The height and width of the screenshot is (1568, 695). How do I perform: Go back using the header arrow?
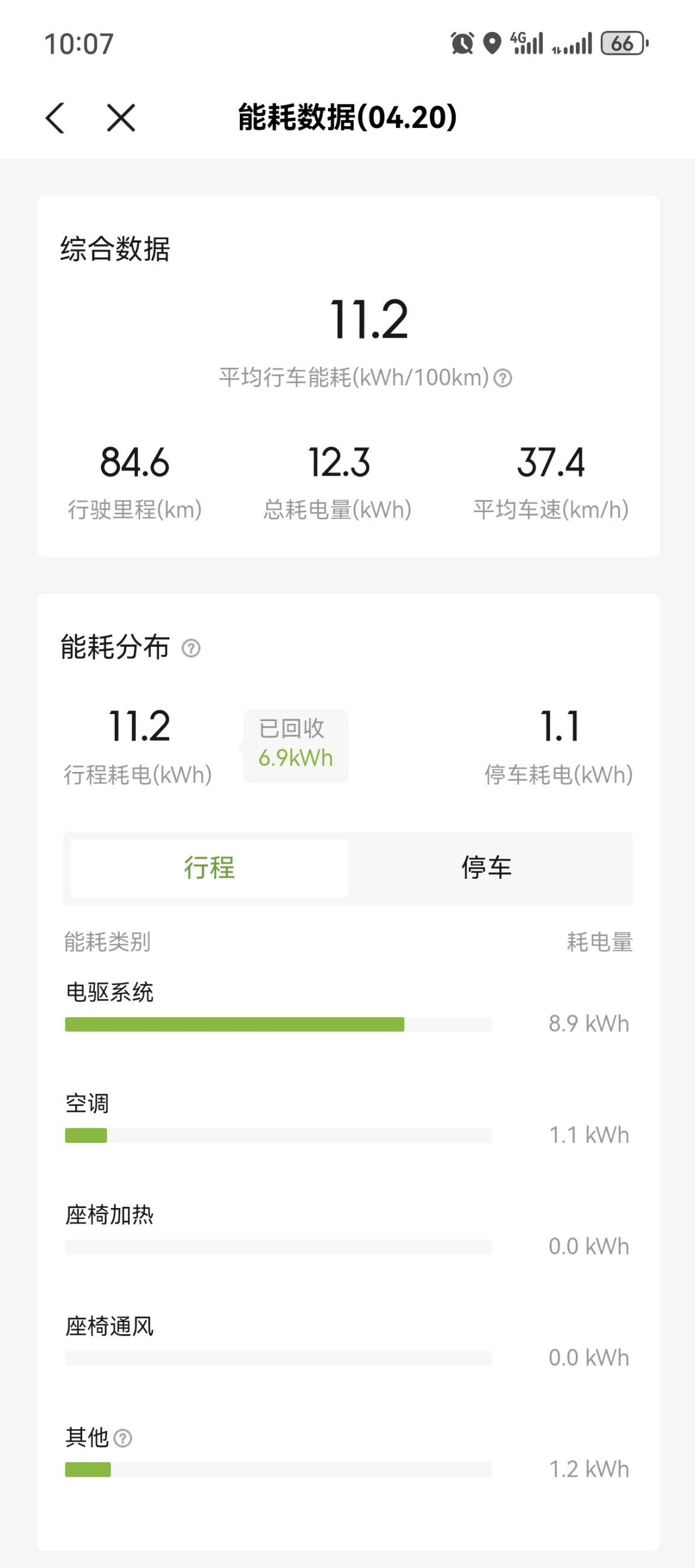tap(56, 118)
